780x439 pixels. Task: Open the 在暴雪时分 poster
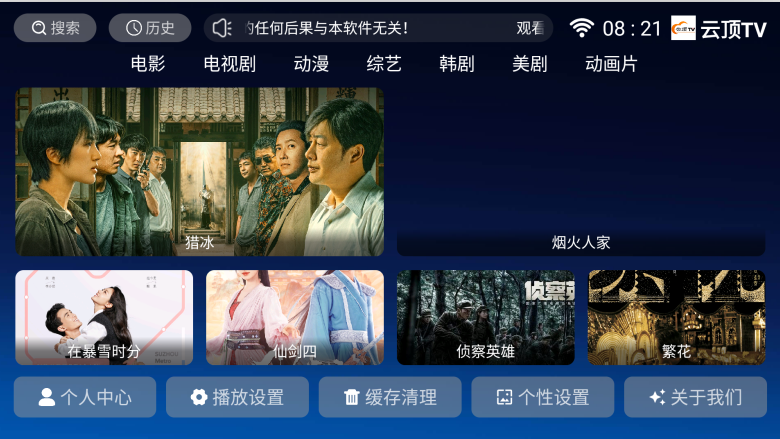104,317
